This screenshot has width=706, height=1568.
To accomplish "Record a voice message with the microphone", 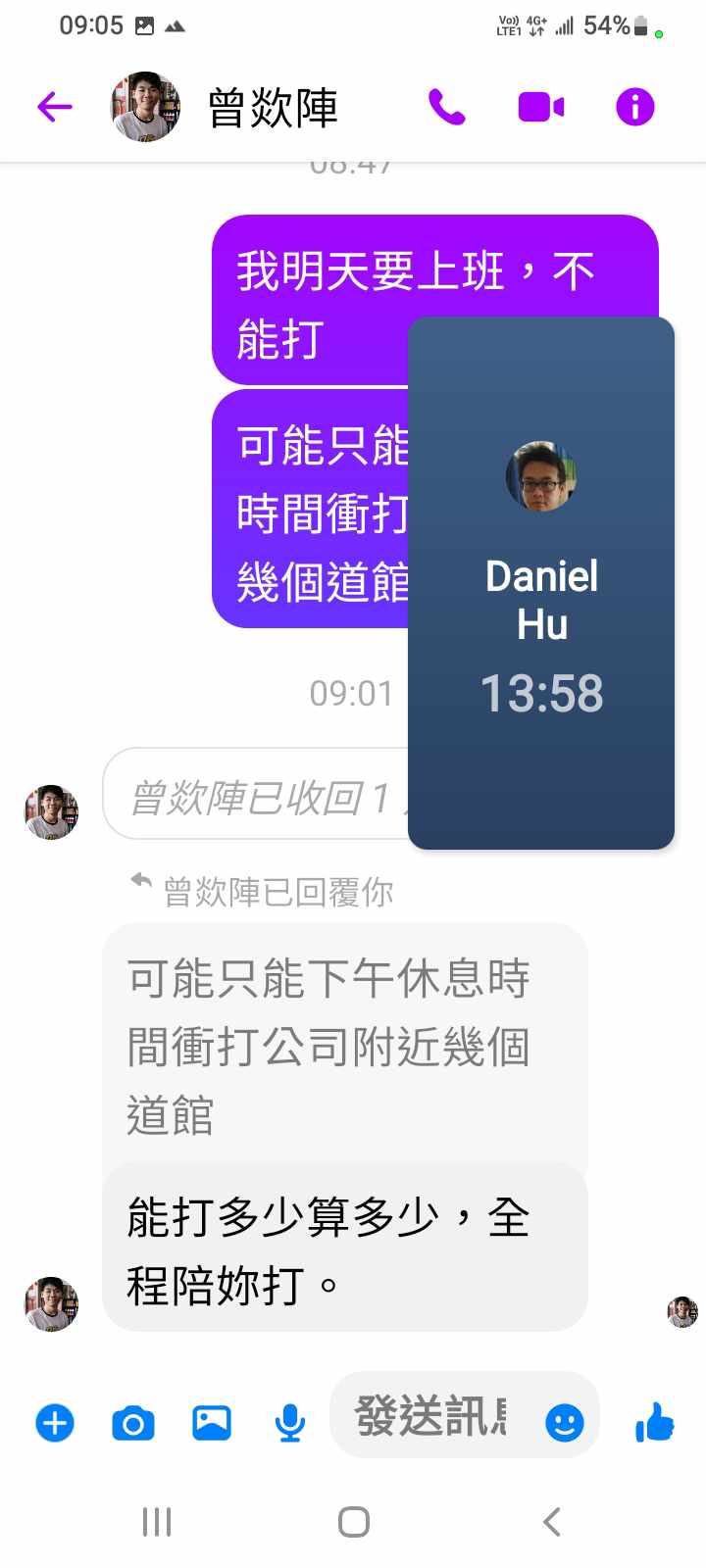I will (289, 1422).
